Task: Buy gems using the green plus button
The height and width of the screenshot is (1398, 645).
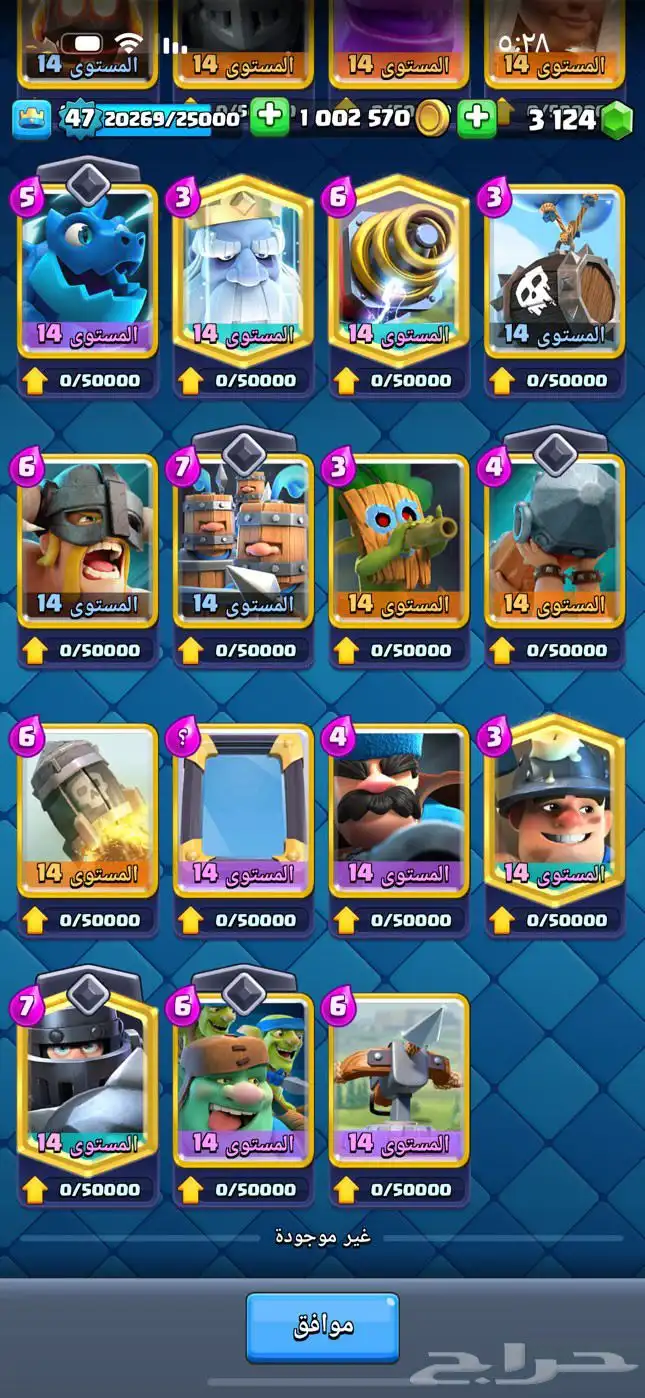Action: pyautogui.click(x=477, y=118)
